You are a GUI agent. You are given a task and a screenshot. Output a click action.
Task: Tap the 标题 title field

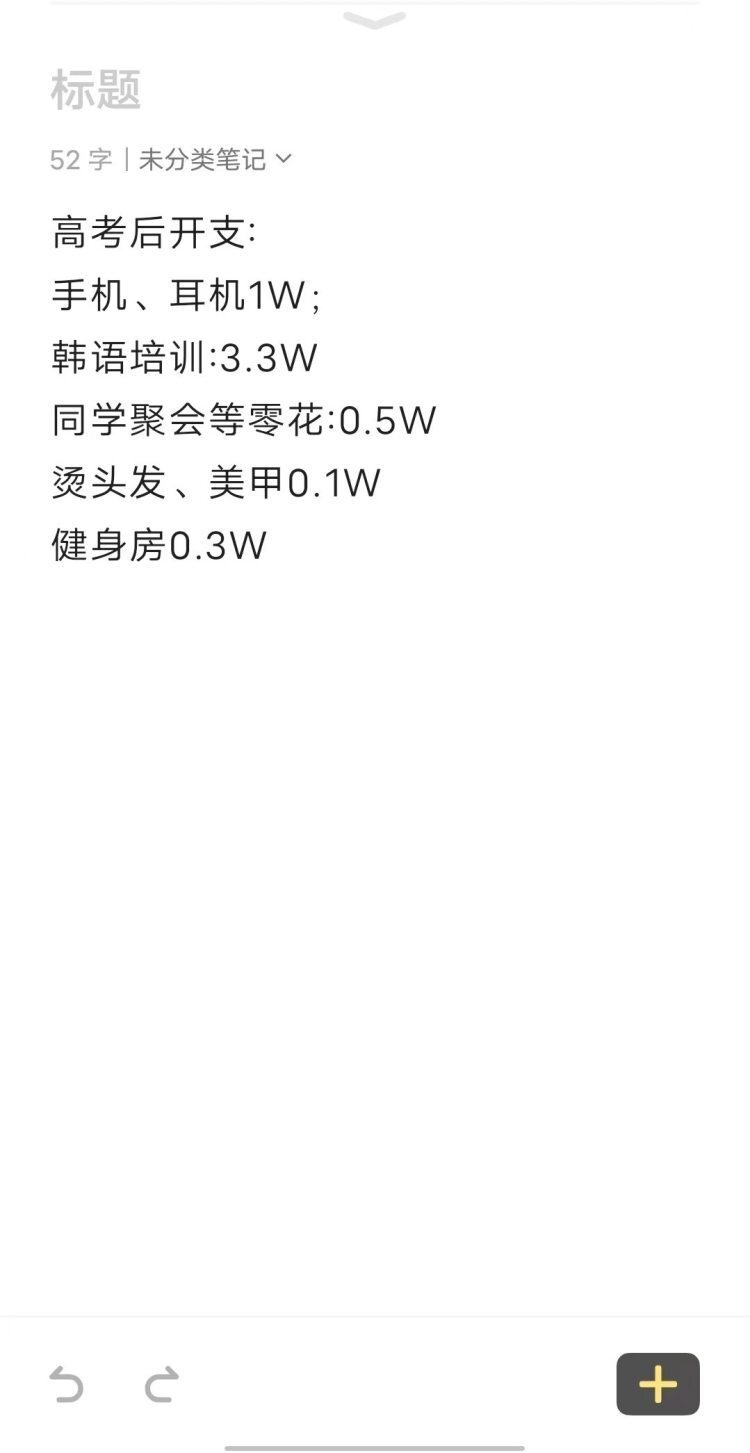coord(96,91)
